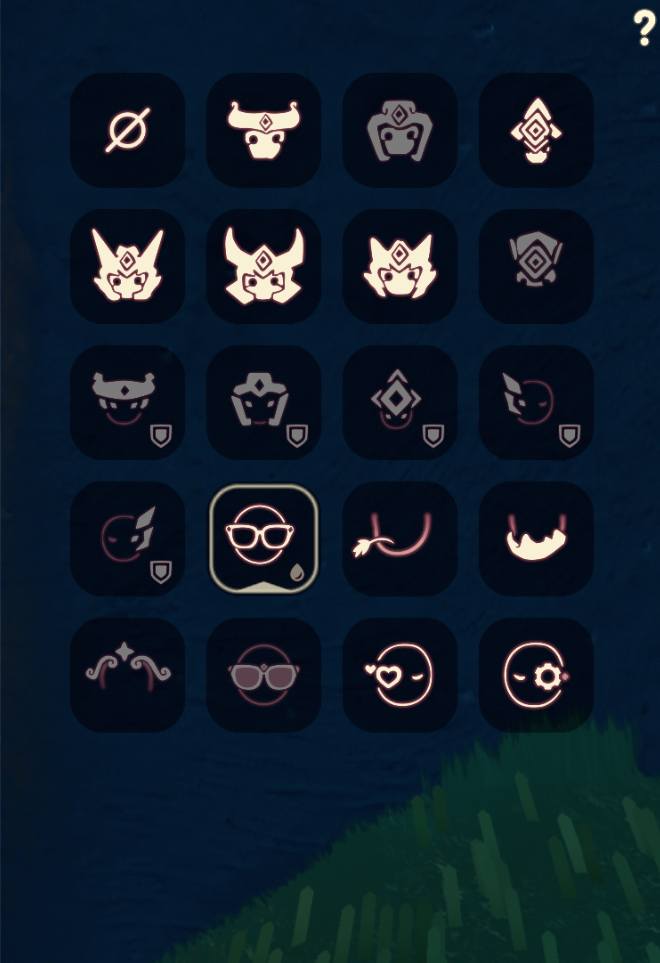This screenshot has height=963, width=660.
Task: Select the empty no-mask option
Action: (x=127, y=130)
